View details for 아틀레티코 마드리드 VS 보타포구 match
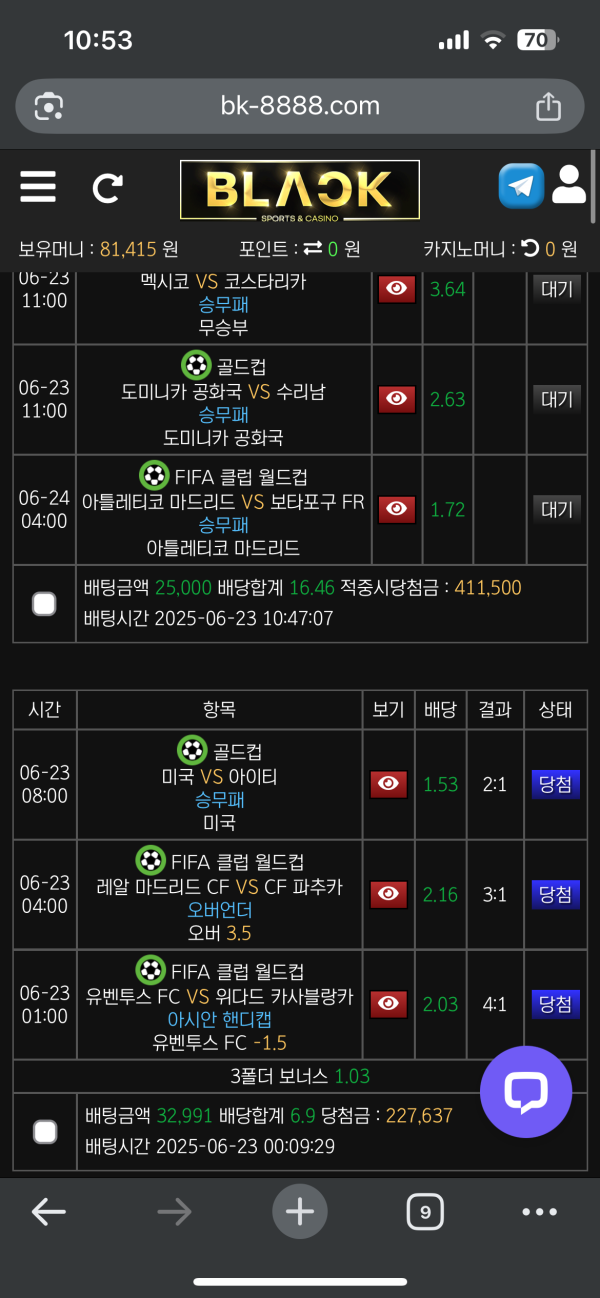600x1298 pixels. click(x=397, y=509)
